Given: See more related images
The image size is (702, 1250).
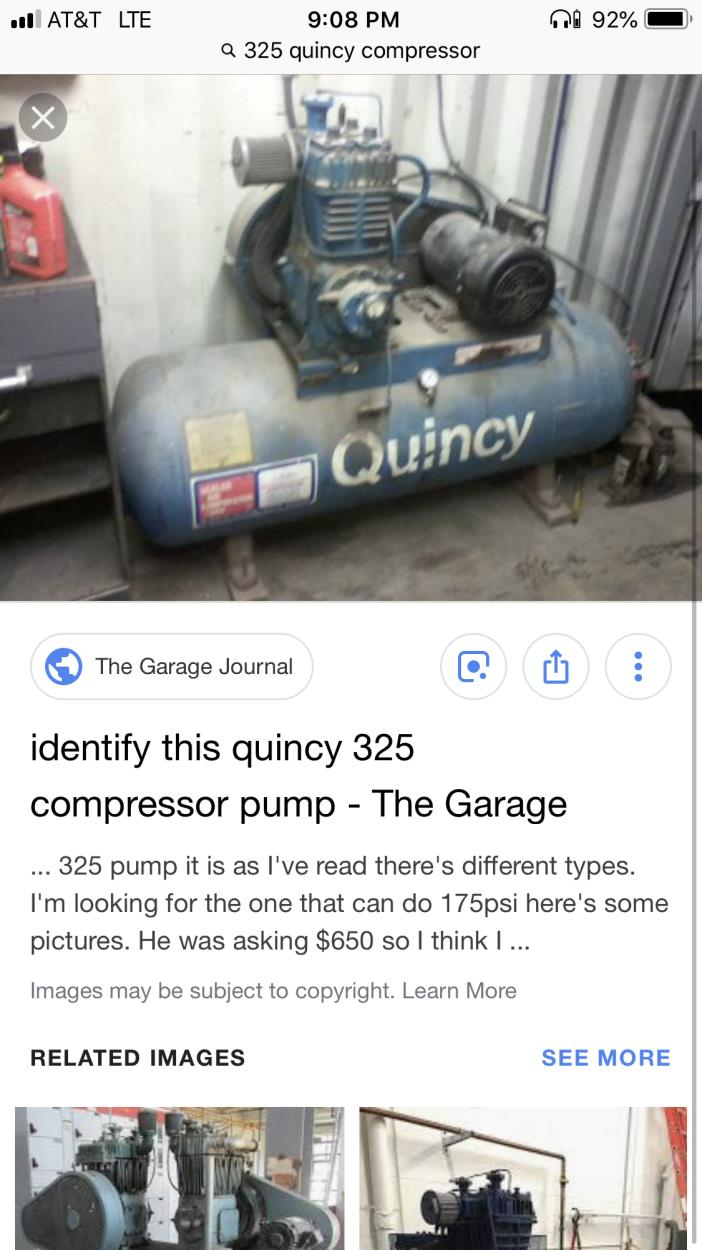Looking at the screenshot, I should coord(605,1057).
